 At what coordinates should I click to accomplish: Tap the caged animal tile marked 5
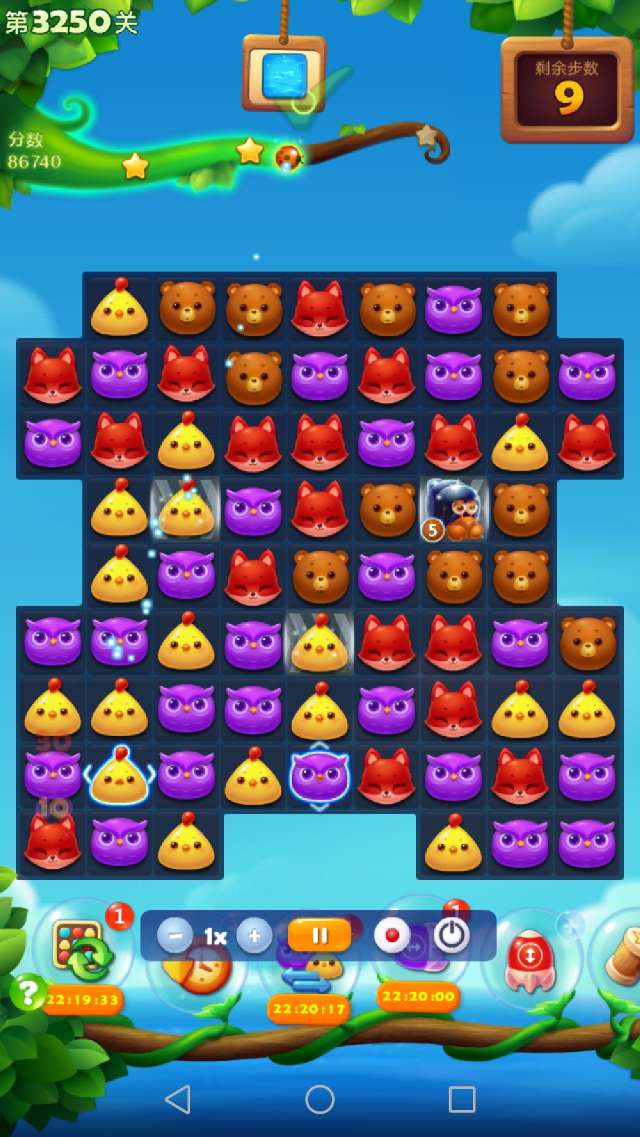(x=453, y=510)
